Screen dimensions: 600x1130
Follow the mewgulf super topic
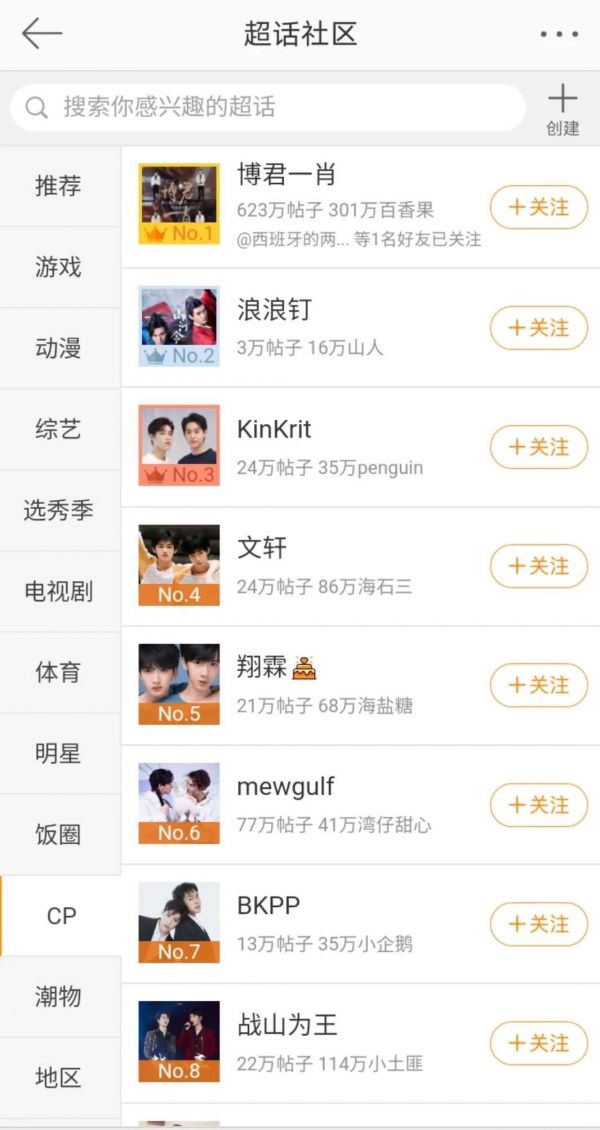pos(538,805)
